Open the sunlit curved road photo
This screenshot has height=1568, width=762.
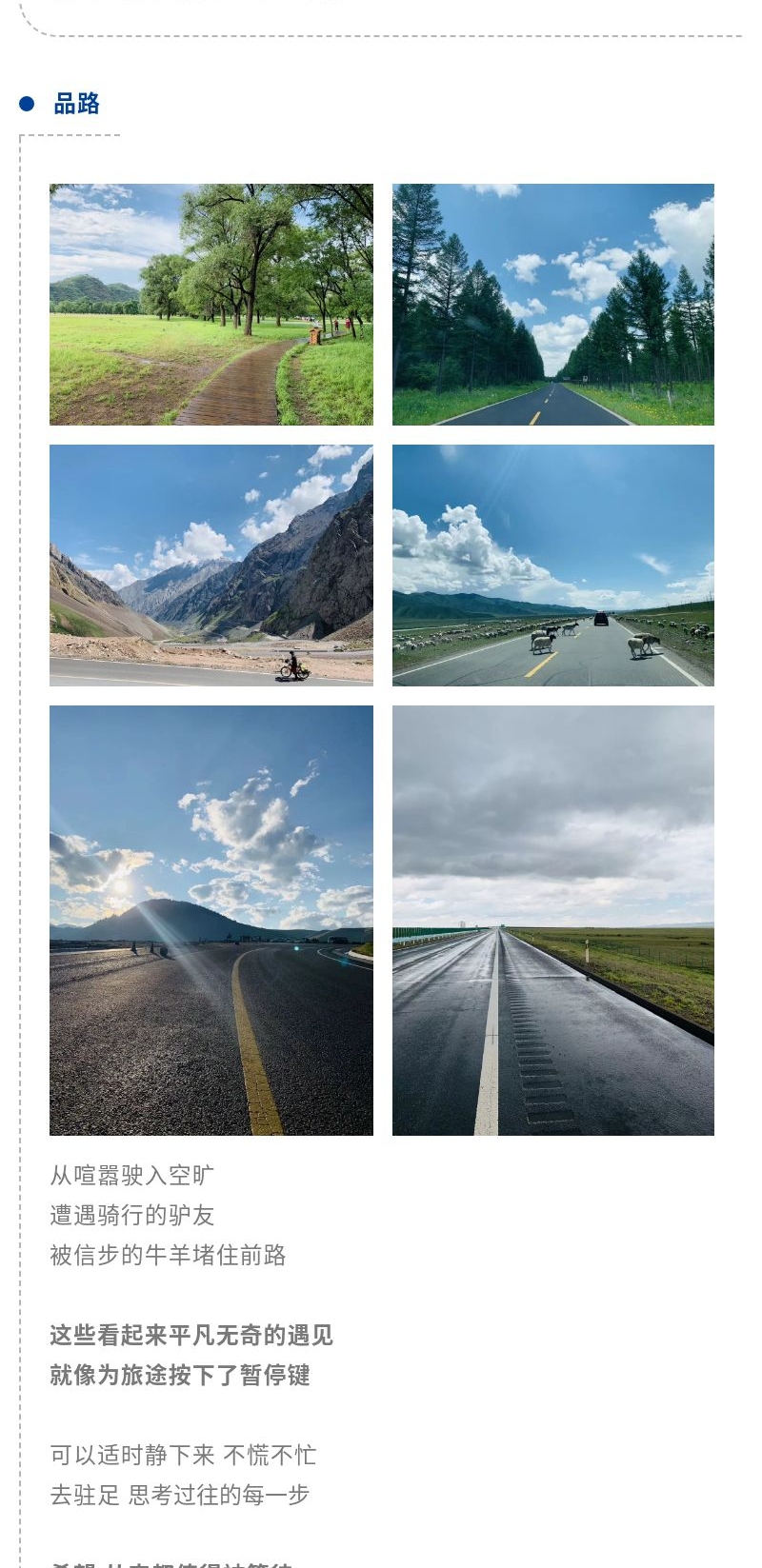coord(211,920)
